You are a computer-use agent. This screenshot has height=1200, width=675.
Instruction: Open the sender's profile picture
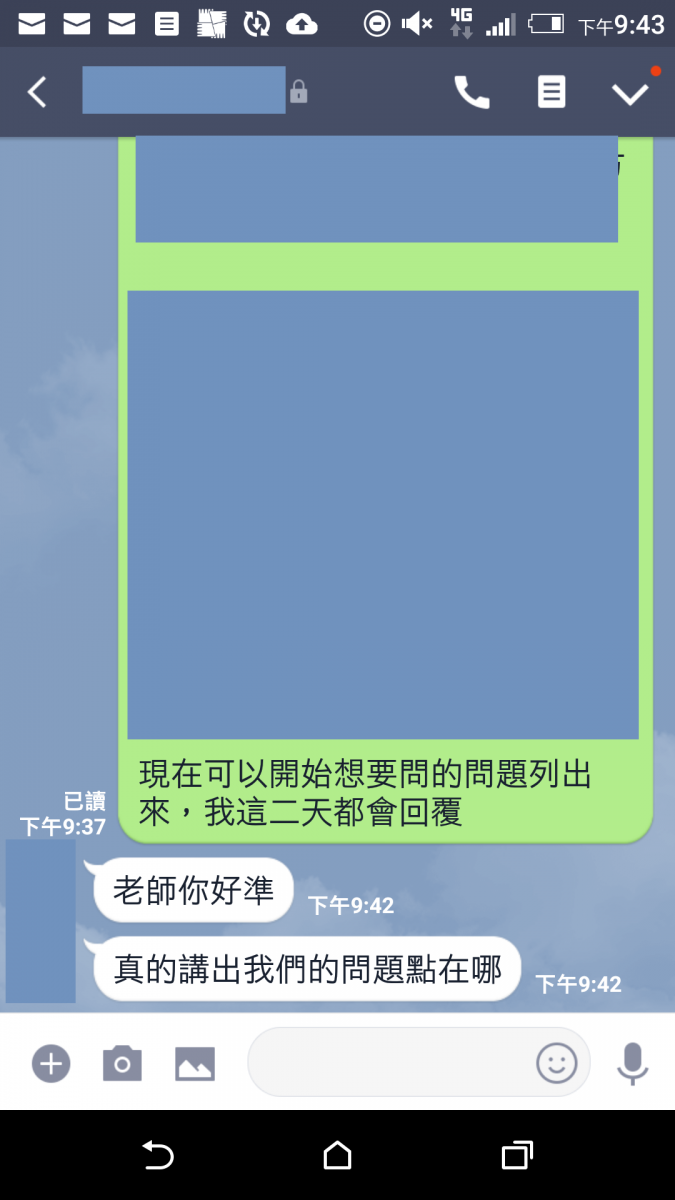(x=41, y=920)
